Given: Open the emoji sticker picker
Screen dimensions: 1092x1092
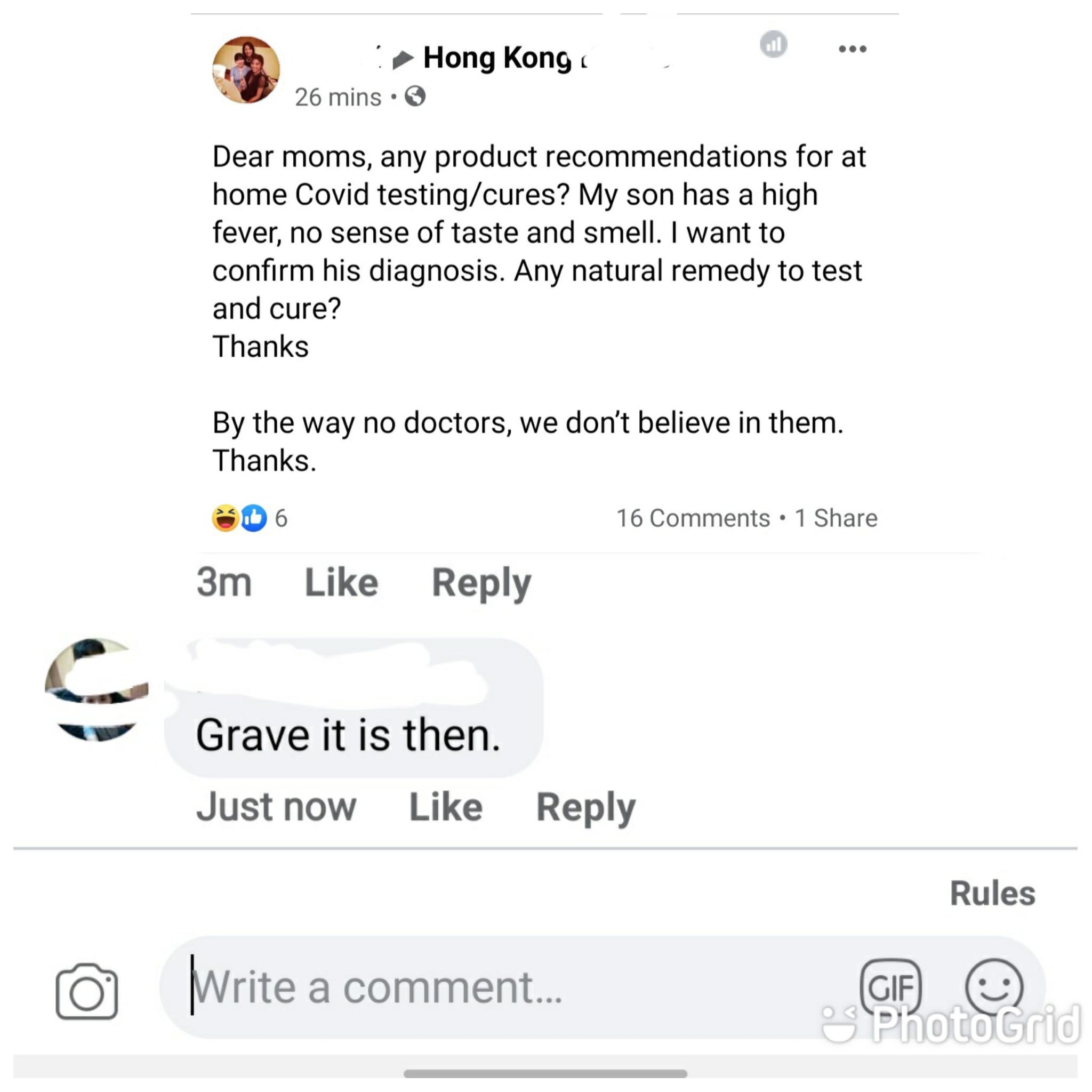Looking at the screenshot, I should 994,987.
